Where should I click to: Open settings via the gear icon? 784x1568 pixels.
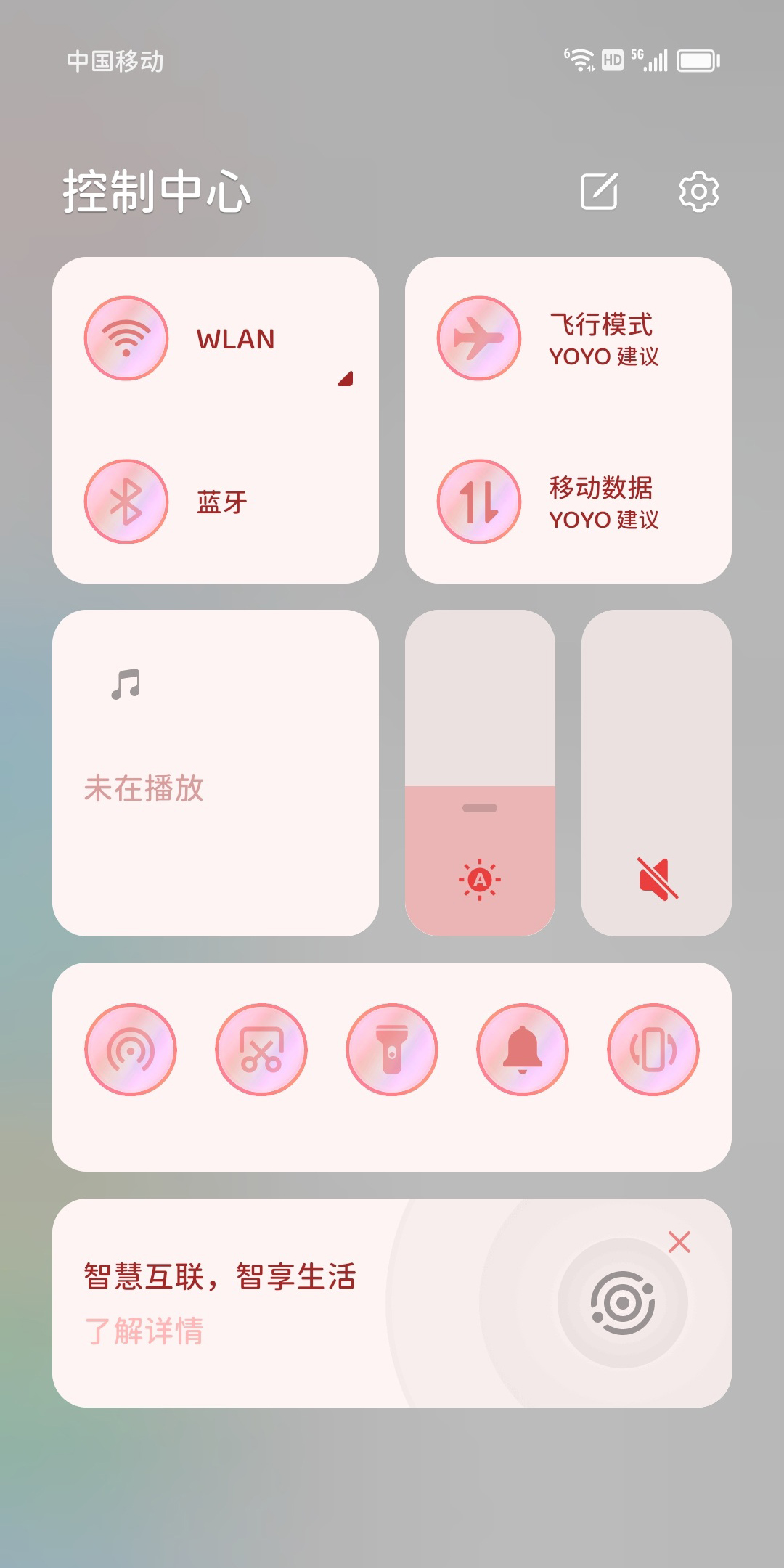point(698,192)
